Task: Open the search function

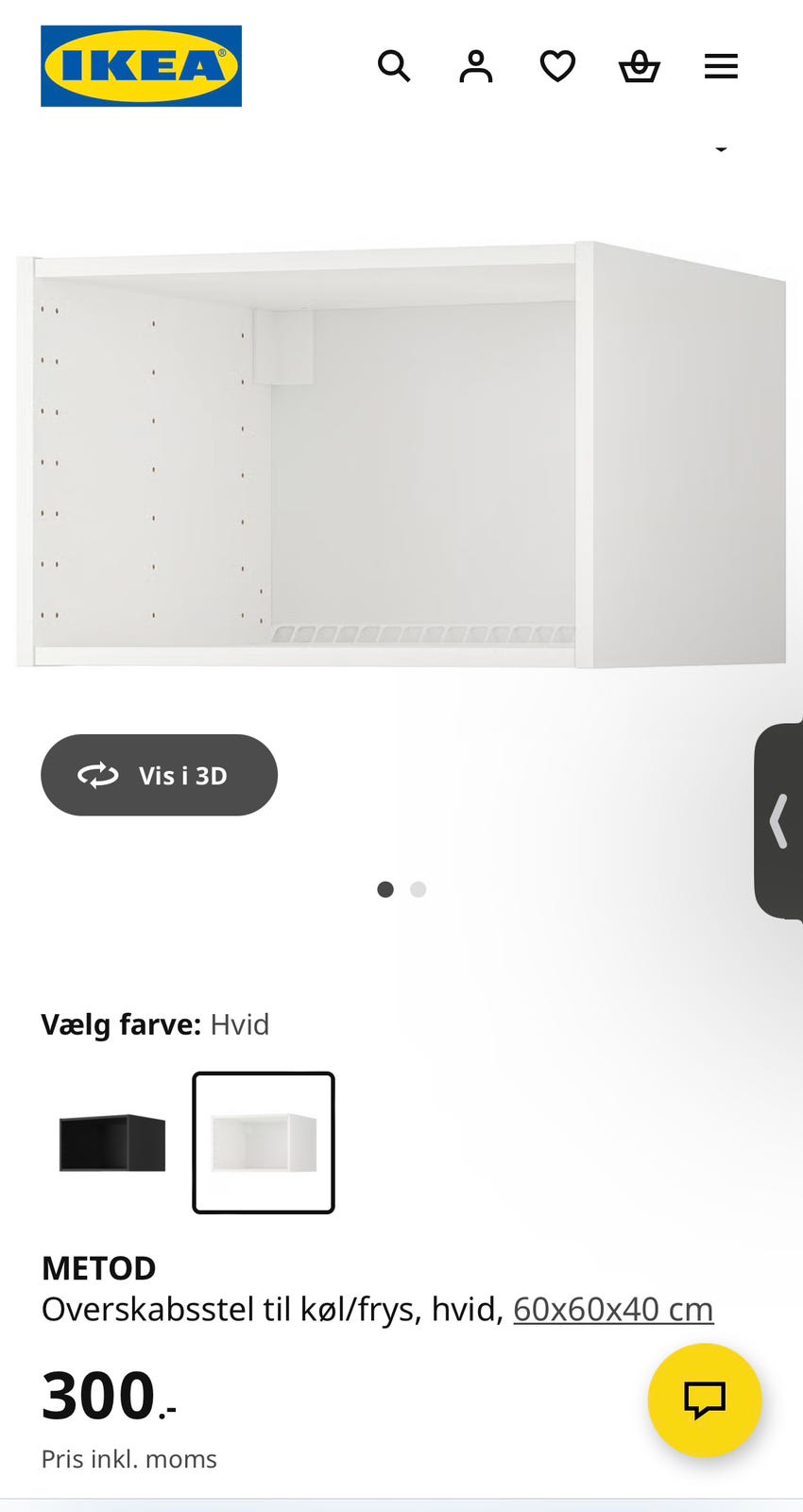Action: (394, 66)
